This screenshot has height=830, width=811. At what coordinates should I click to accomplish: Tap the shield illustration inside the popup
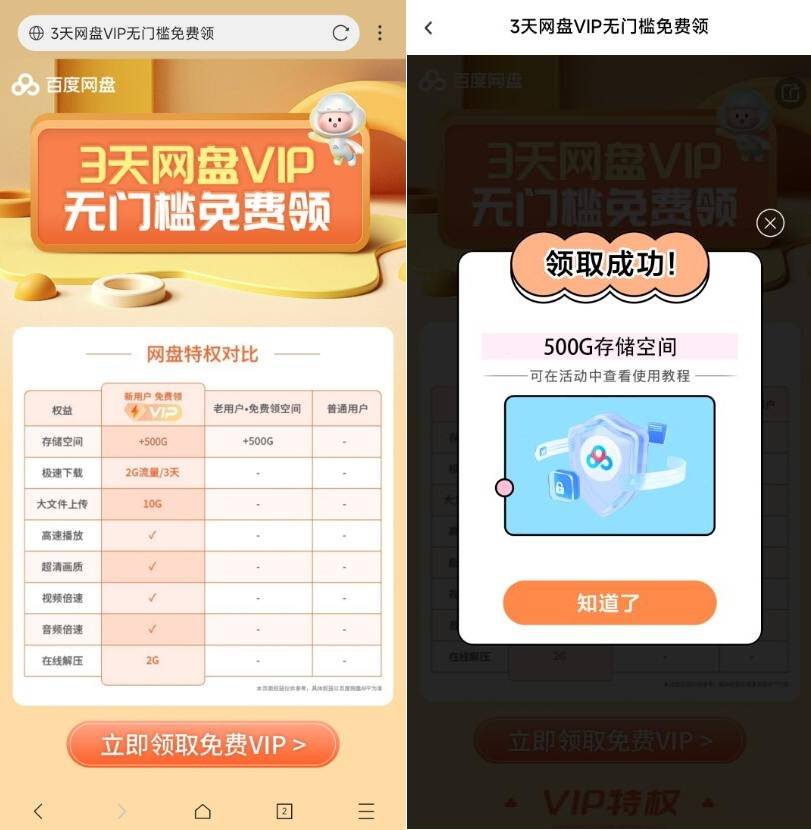(x=609, y=464)
